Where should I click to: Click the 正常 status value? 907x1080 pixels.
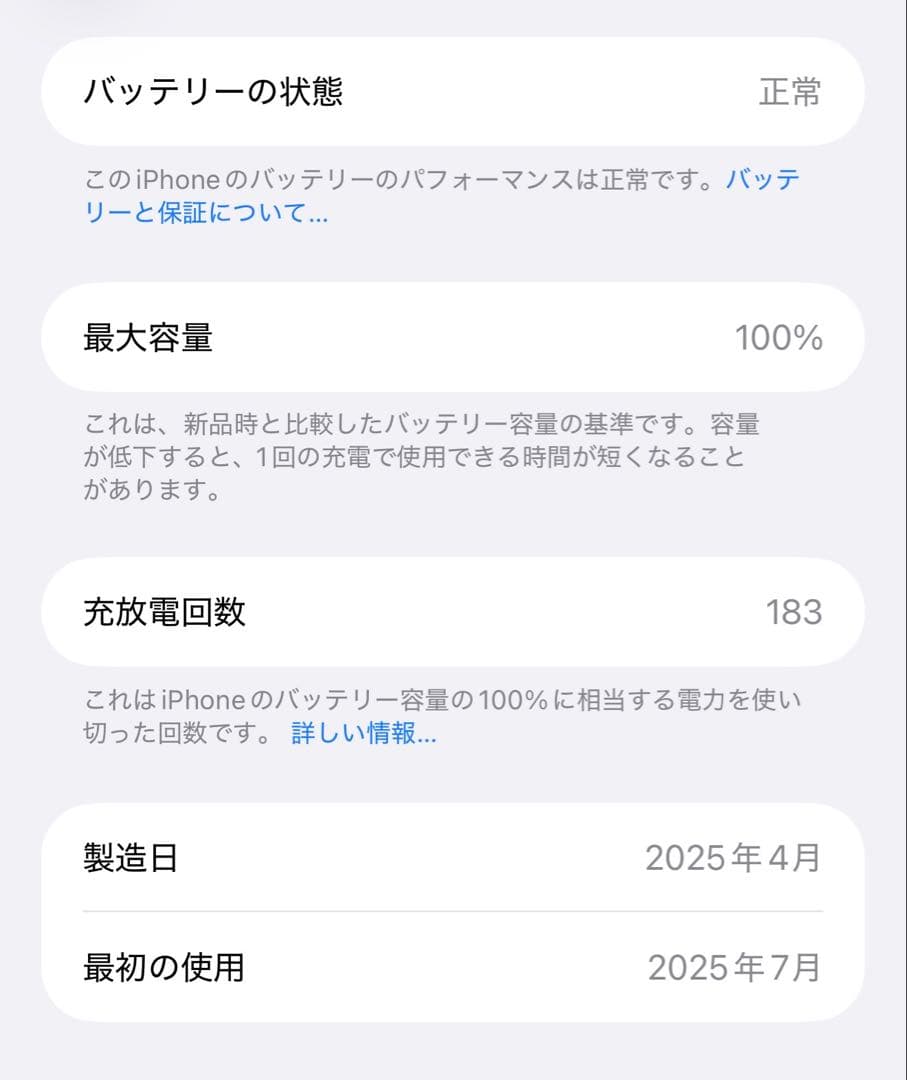pos(790,91)
